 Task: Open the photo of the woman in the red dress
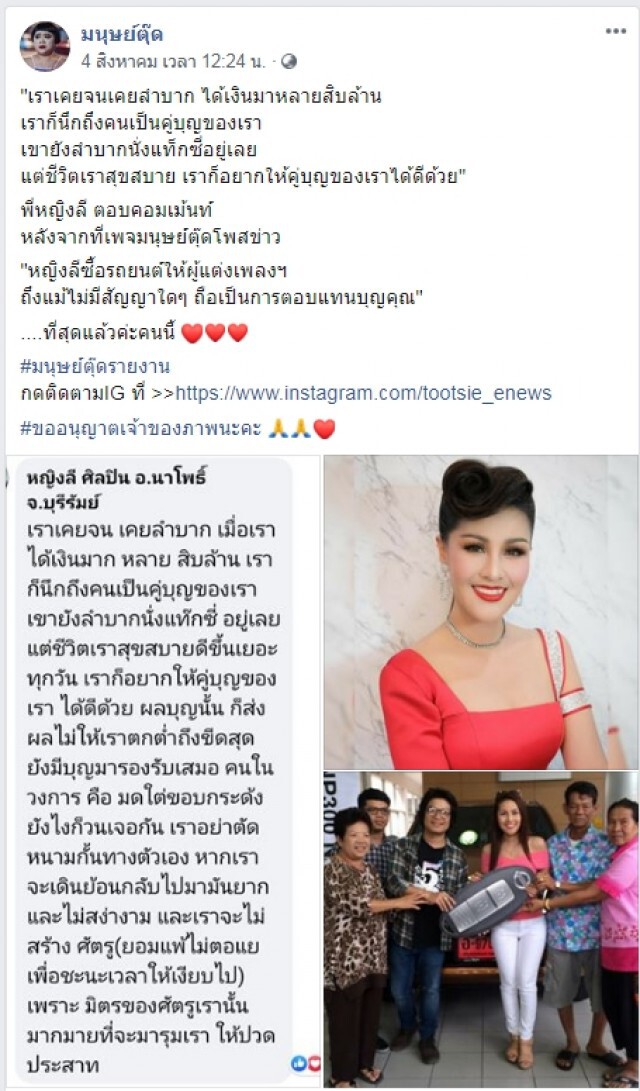tap(481, 612)
